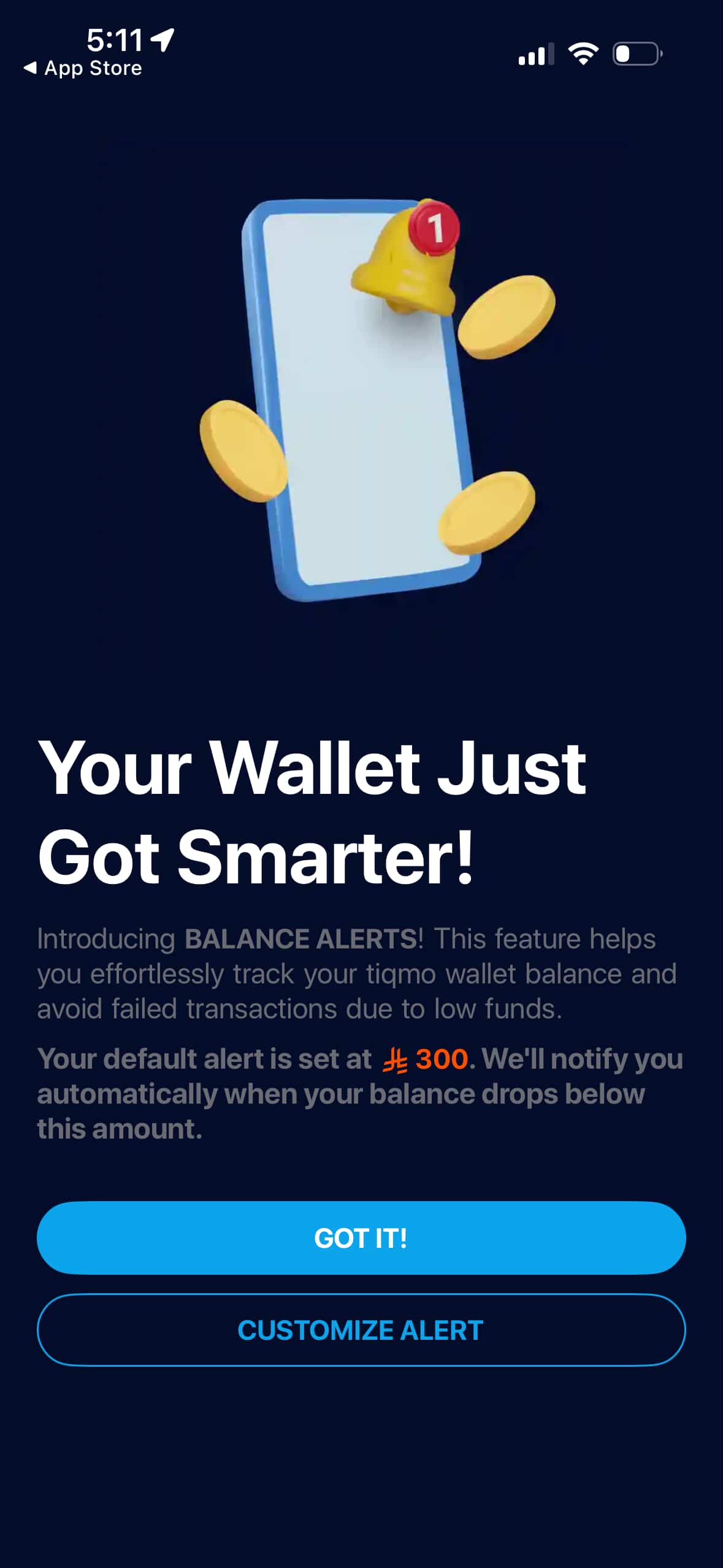Open the CUSTOMIZE ALERT option
This screenshot has width=723, height=1568.
pyautogui.click(x=361, y=1329)
